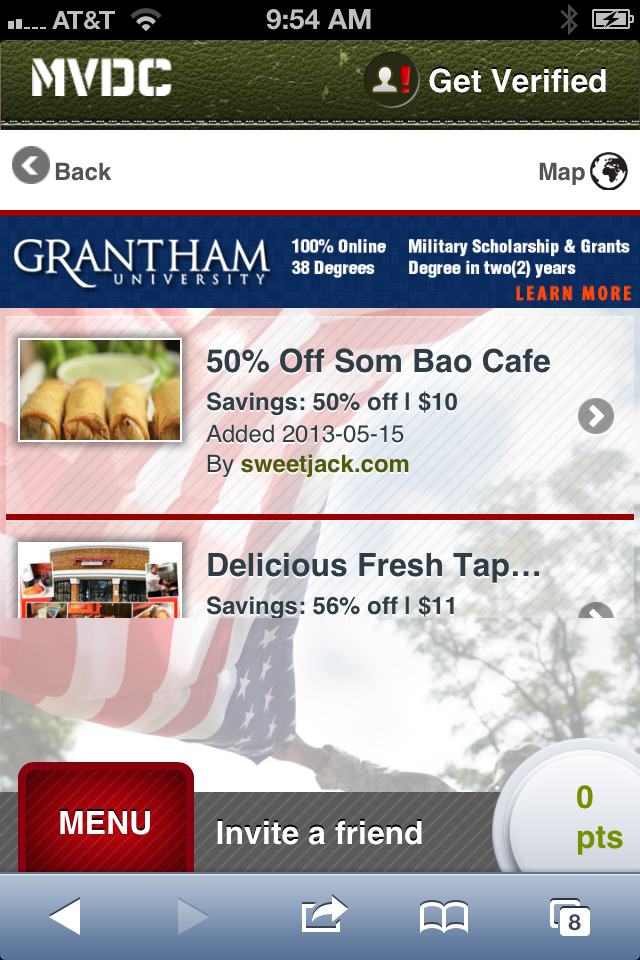
Task: Open the browser bookmarks
Action: pos(444,916)
